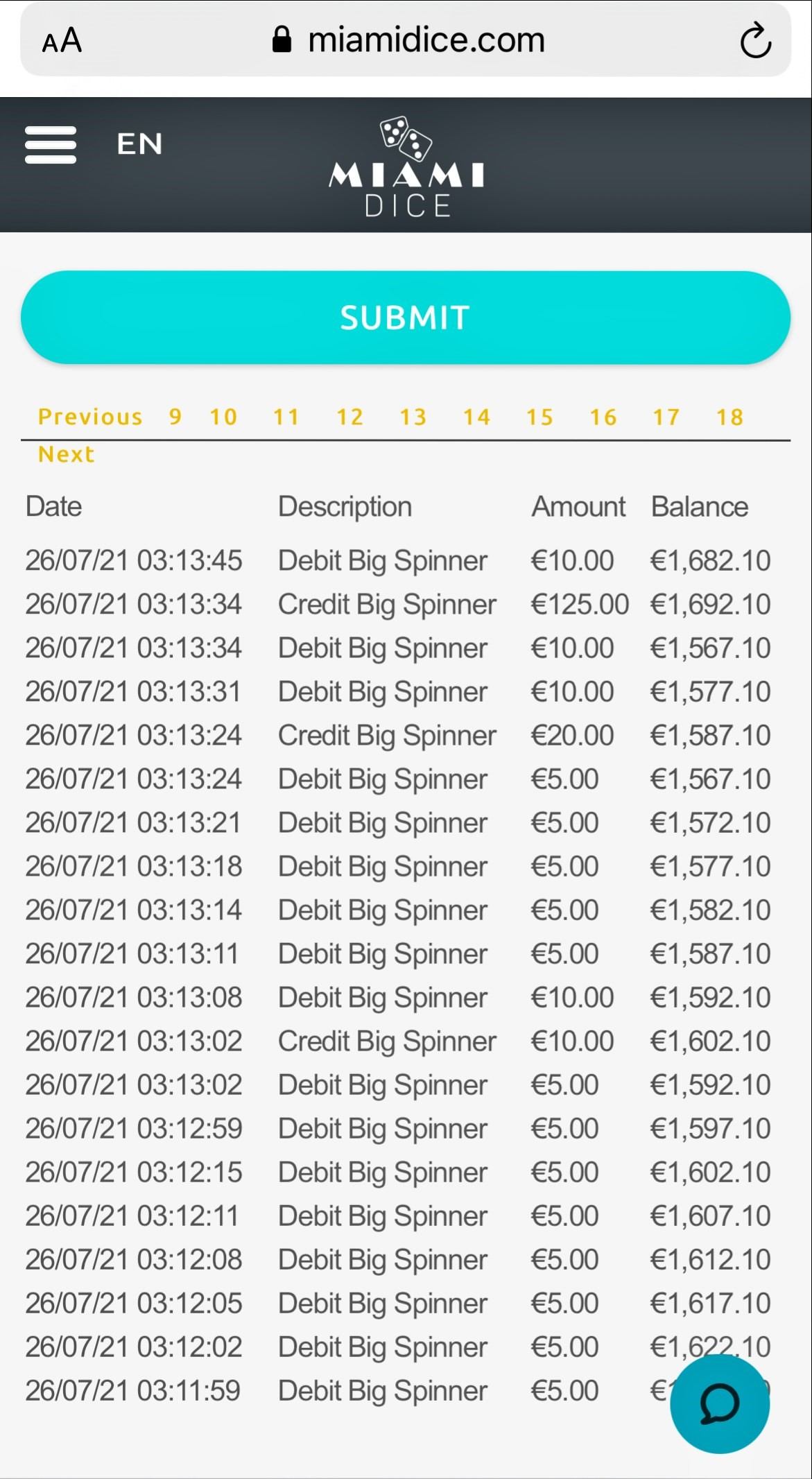Tap the Miami Dice logo
Image resolution: width=812 pixels, height=1479 pixels.
tap(406, 168)
